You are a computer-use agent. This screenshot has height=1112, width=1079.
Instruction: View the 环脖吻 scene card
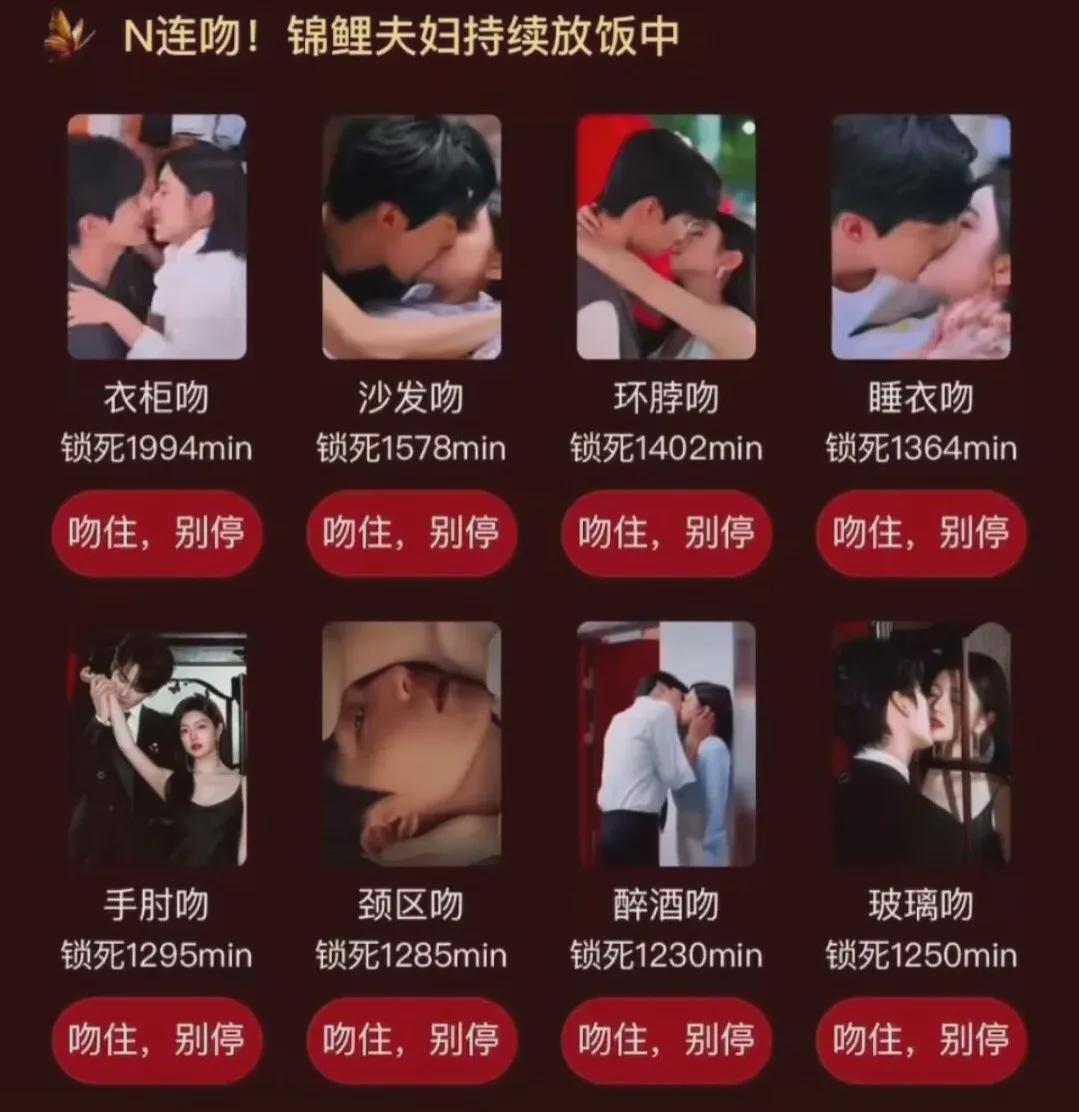tap(666, 236)
